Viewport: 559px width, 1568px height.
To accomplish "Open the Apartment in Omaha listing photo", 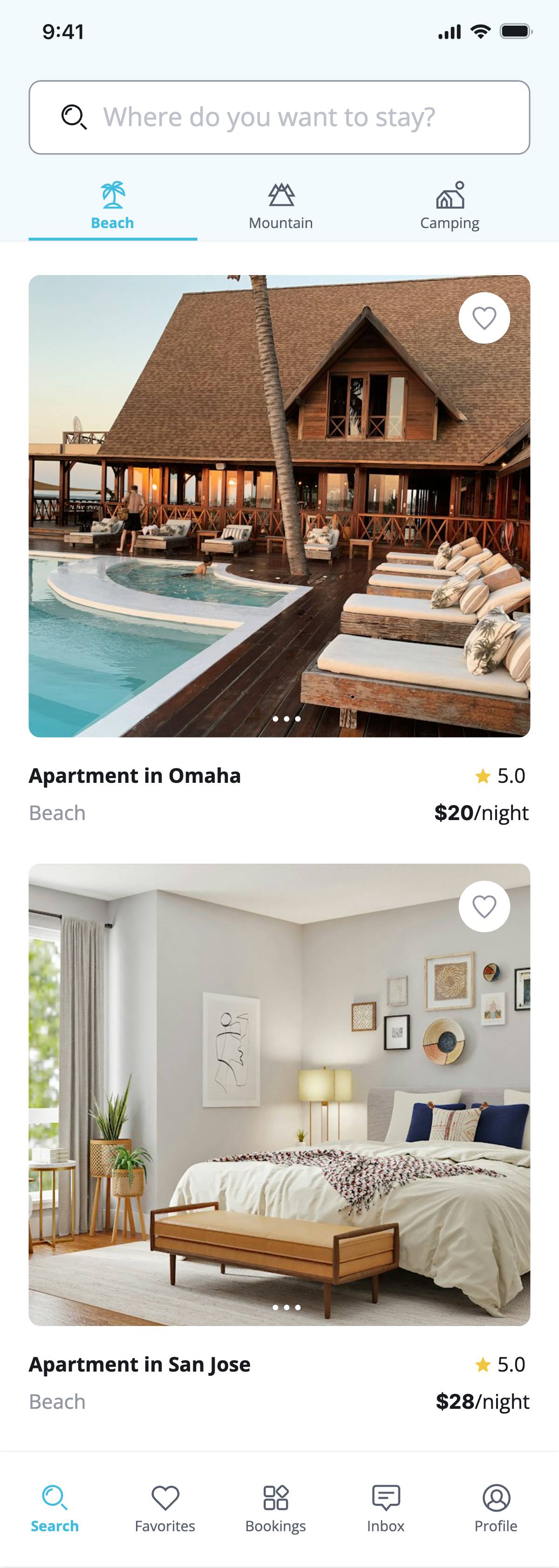I will (x=279, y=505).
